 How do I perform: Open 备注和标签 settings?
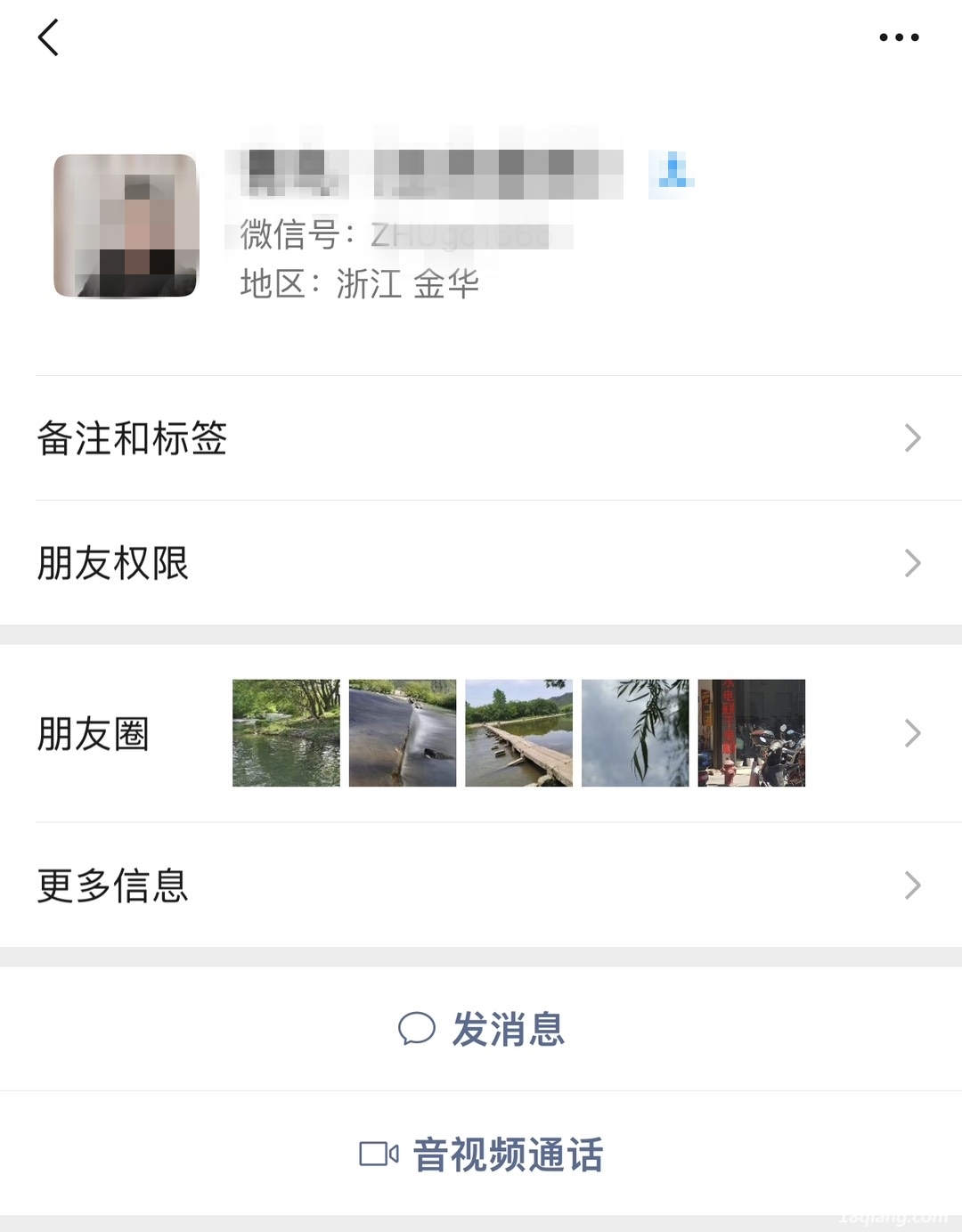click(x=481, y=438)
